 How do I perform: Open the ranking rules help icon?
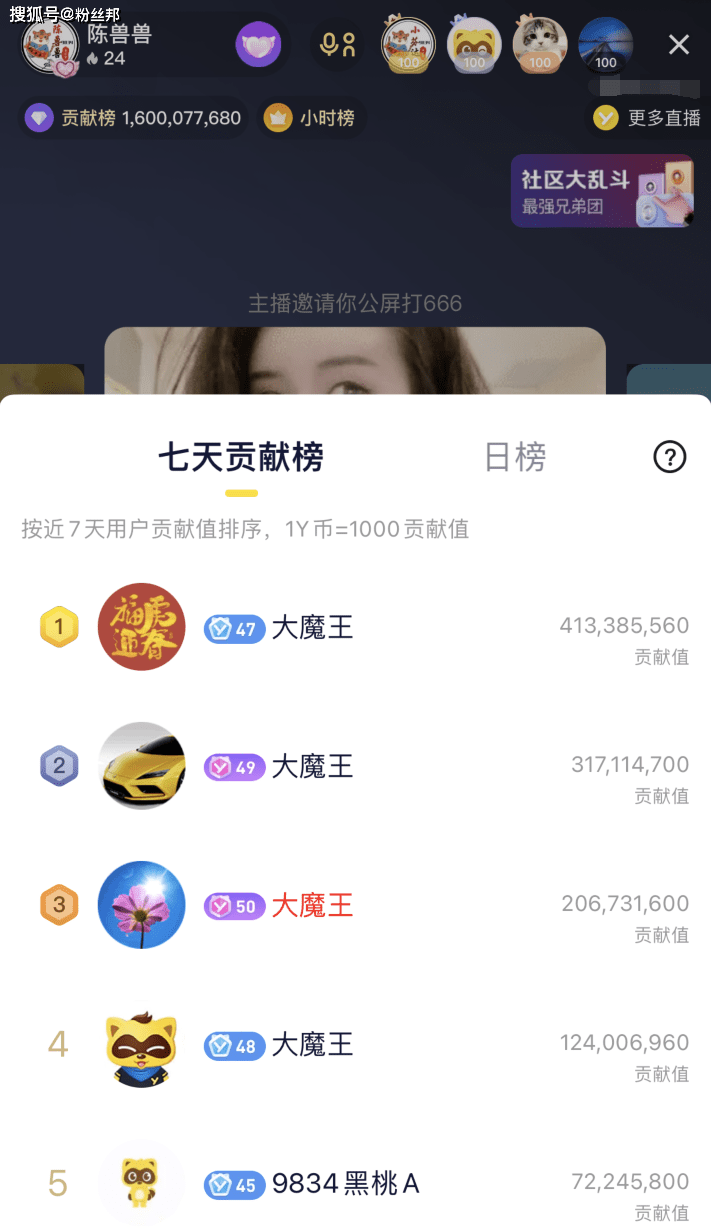tap(669, 457)
